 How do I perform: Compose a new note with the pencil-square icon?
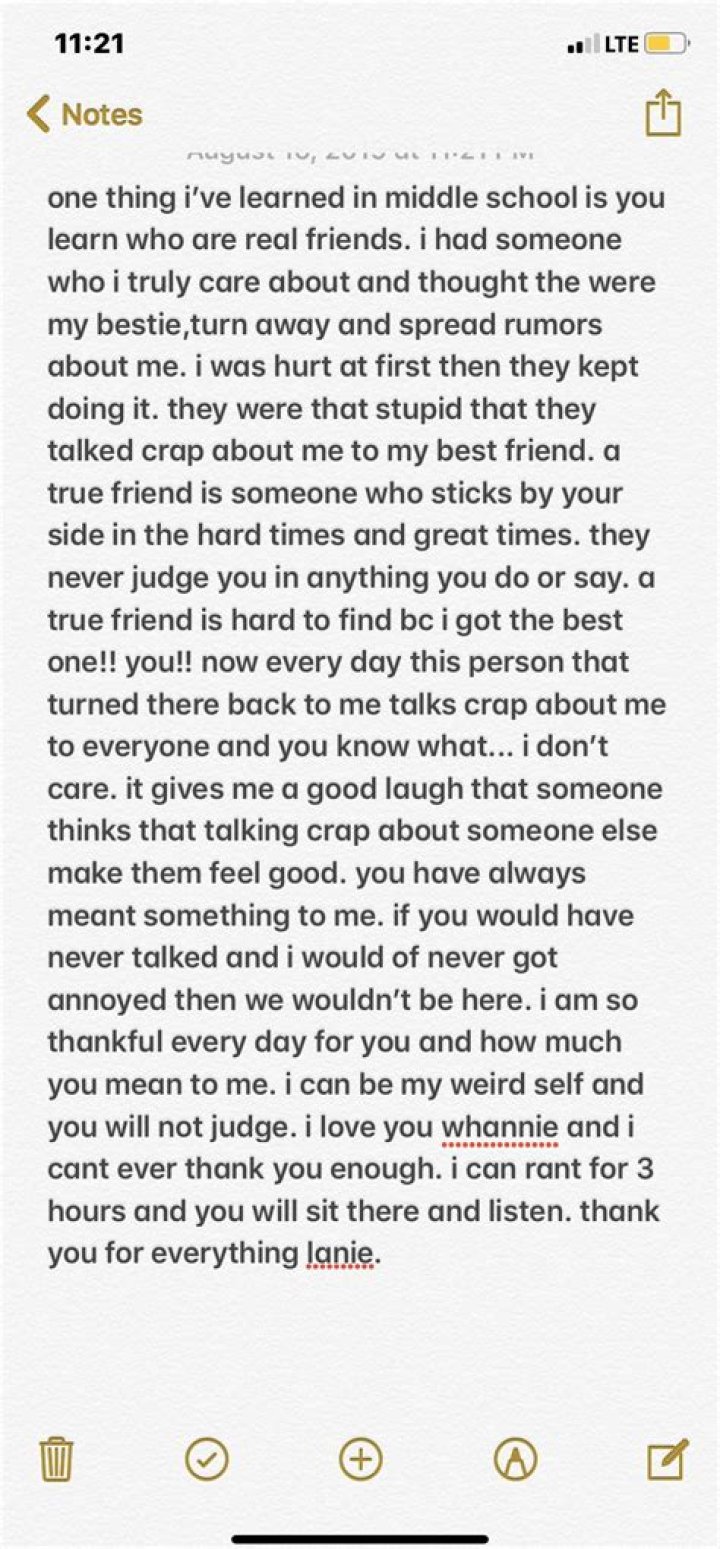tap(663, 1460)
